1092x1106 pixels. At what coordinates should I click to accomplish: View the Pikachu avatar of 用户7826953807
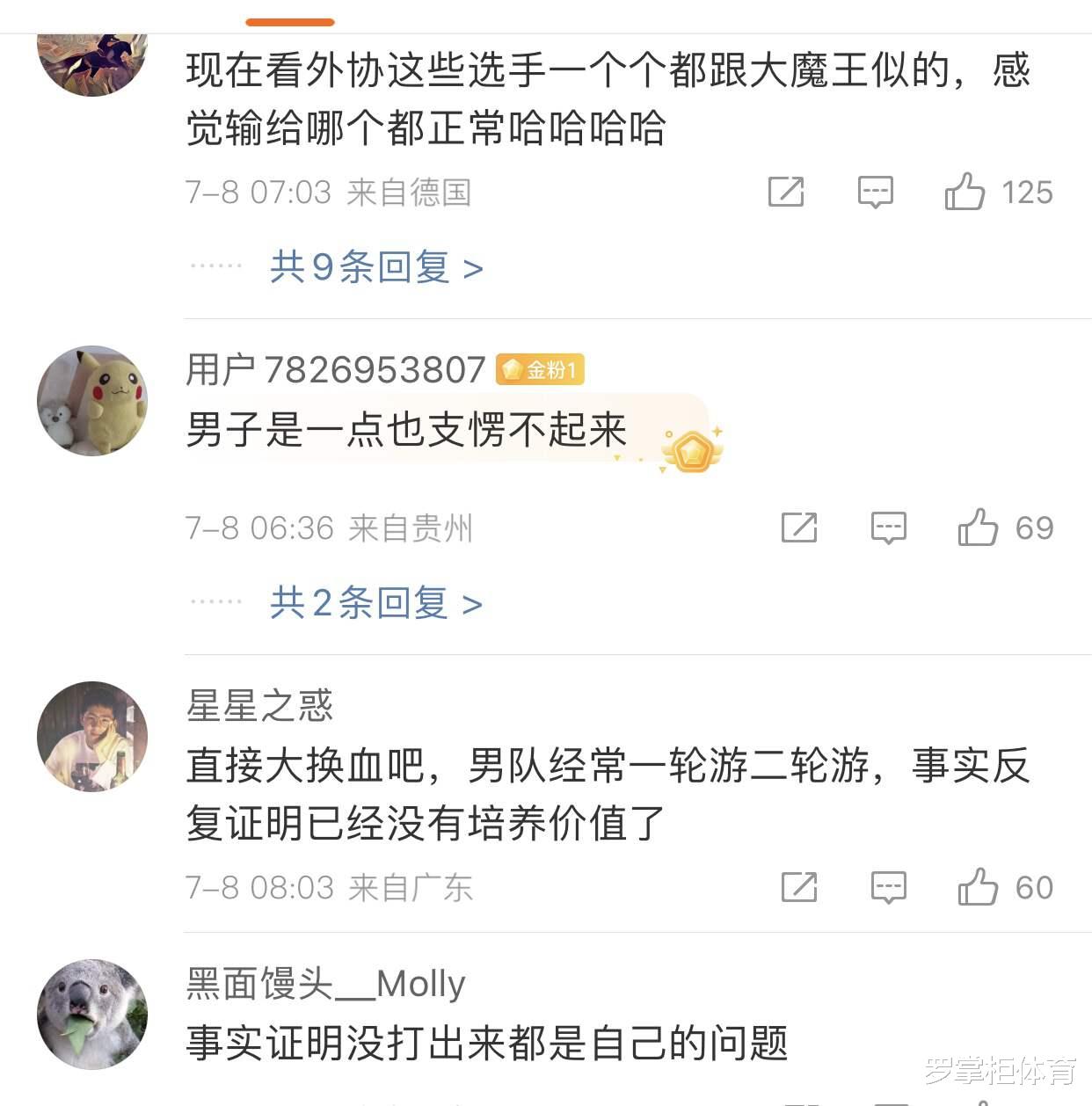click(92, 401)
